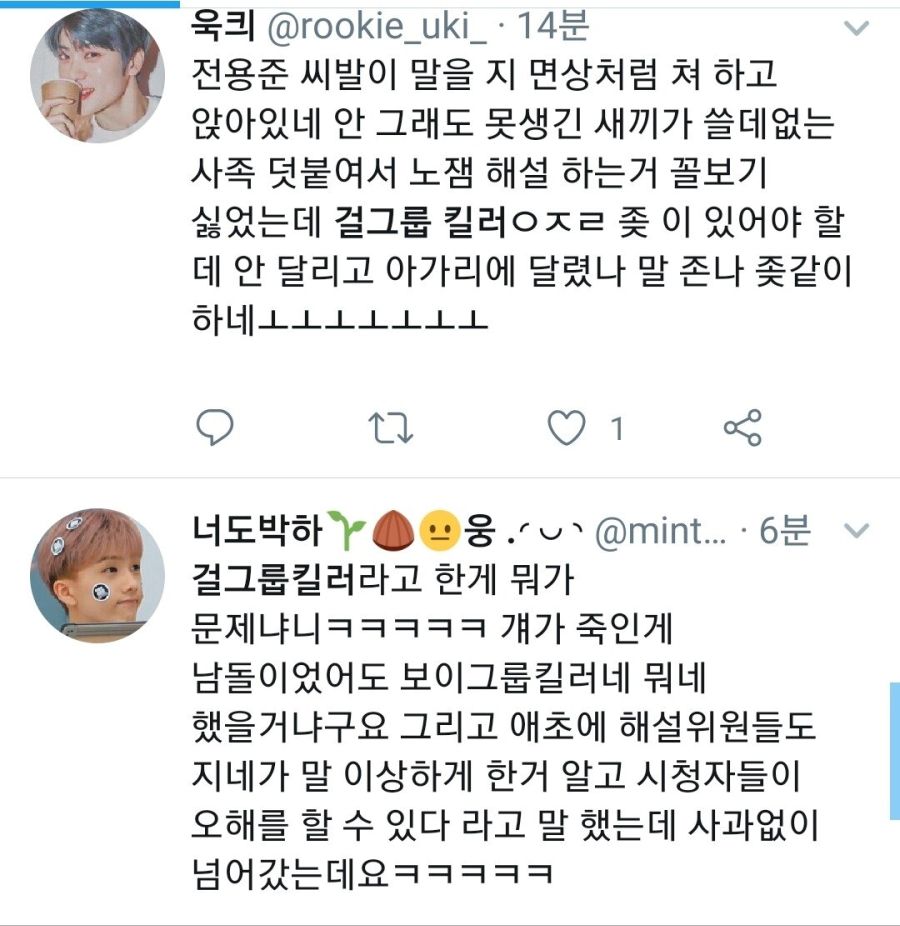Share rookie_uki_'s tweet

coord(742,428)
